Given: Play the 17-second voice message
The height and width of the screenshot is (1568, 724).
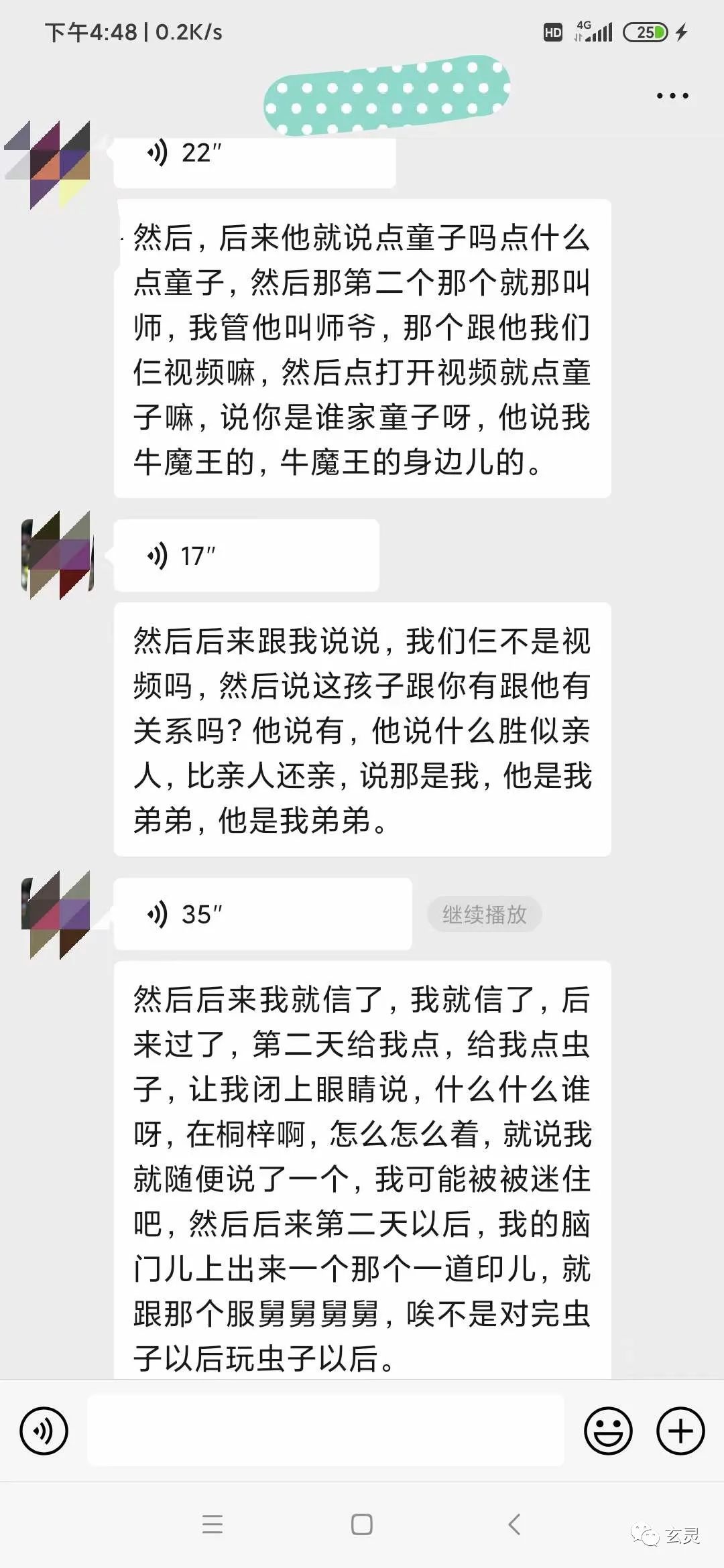Looking at the screenshot, I should [246, 556].
